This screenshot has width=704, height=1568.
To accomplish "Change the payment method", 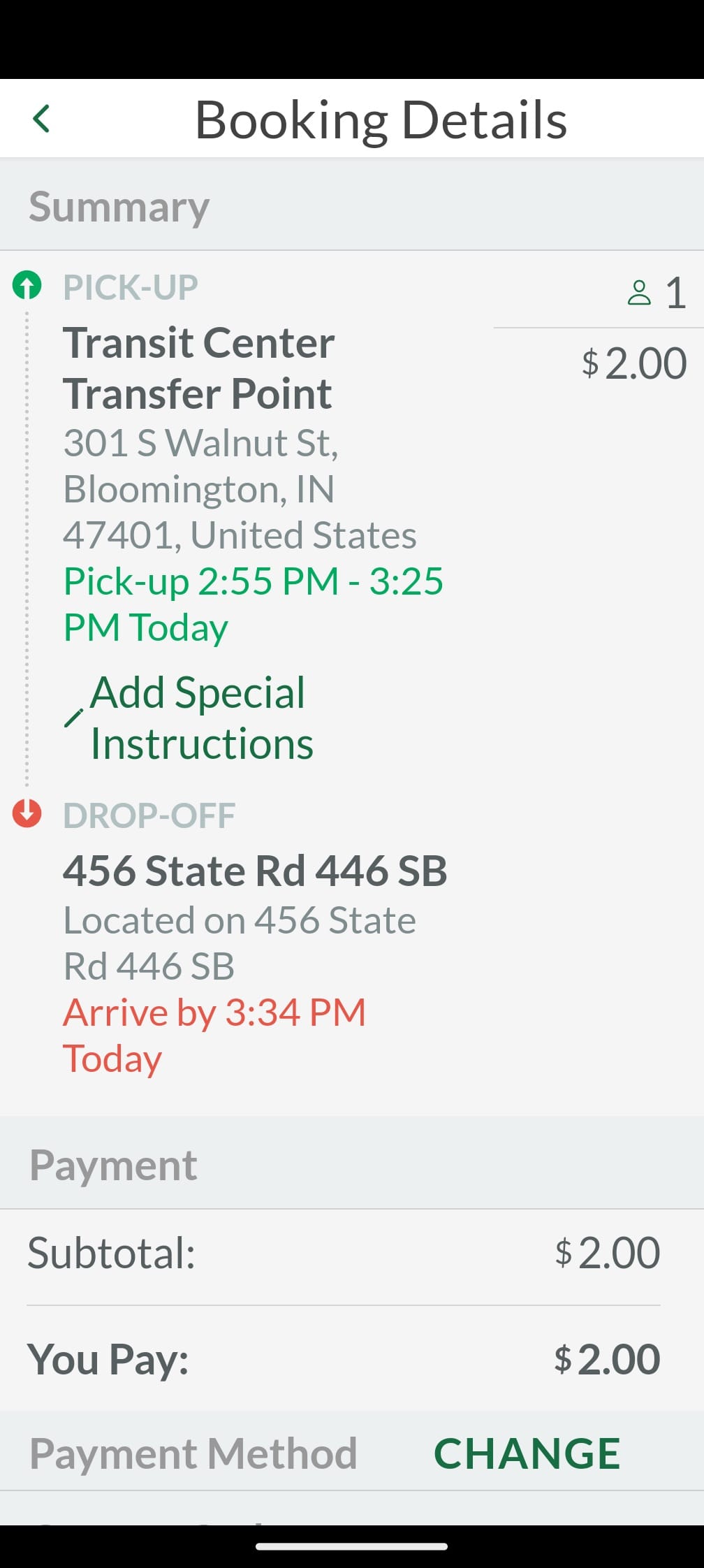I will [527, 1453].
